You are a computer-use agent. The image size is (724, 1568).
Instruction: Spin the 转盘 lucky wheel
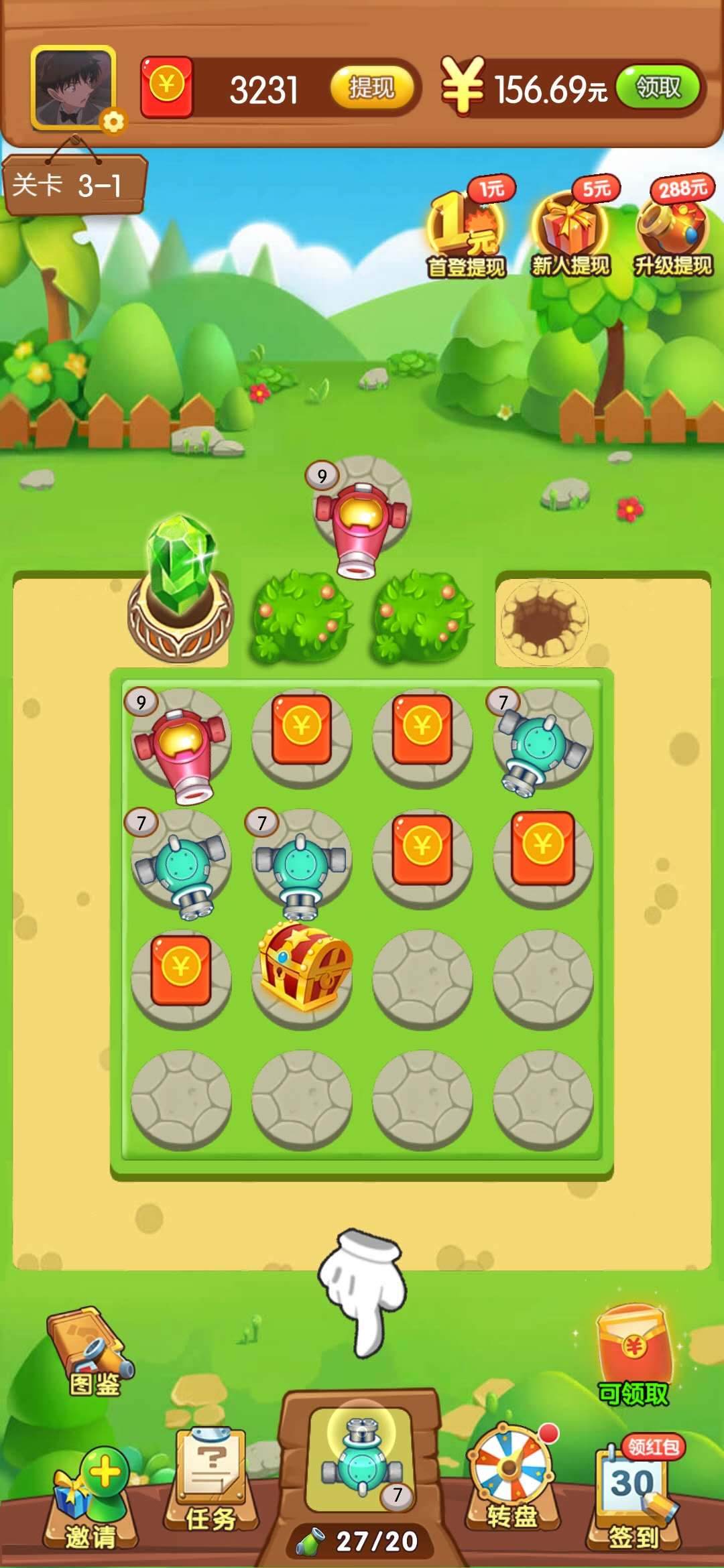coord(512,1474)
